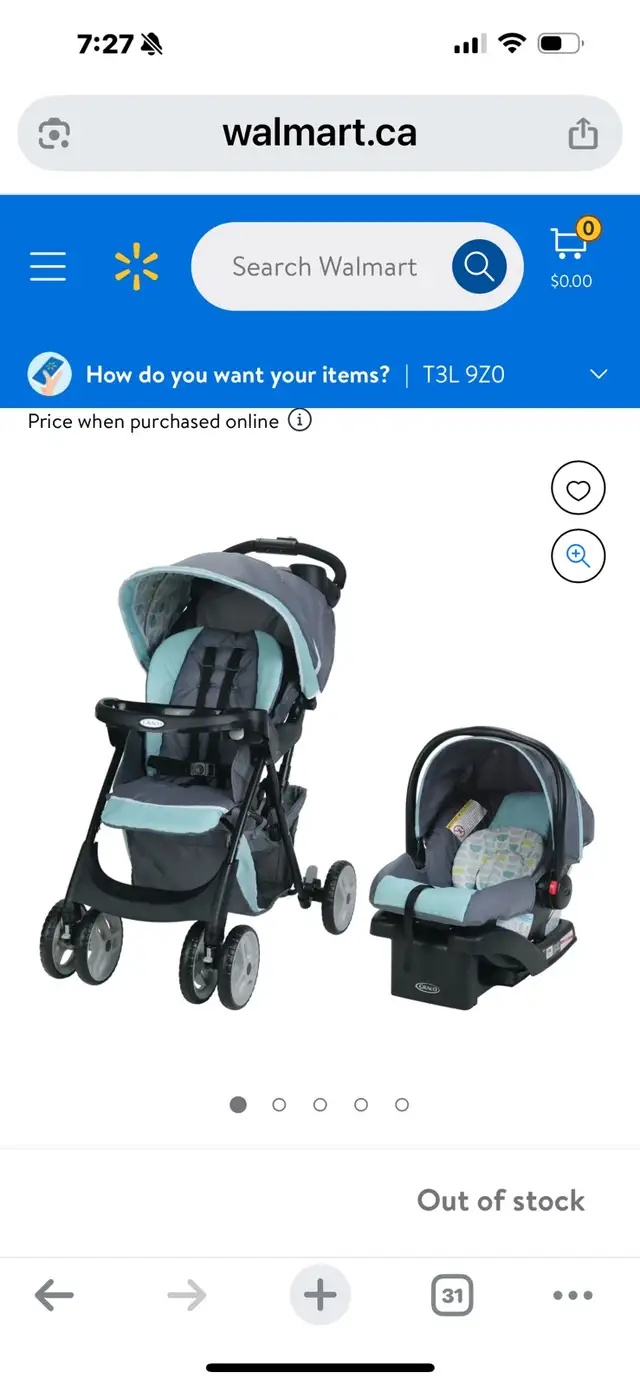Image resolution: width=640 pixels, height=1386 pixels.
Task: Open the info icon beside Price when purchased online
Action: click(x=300, y=420)
